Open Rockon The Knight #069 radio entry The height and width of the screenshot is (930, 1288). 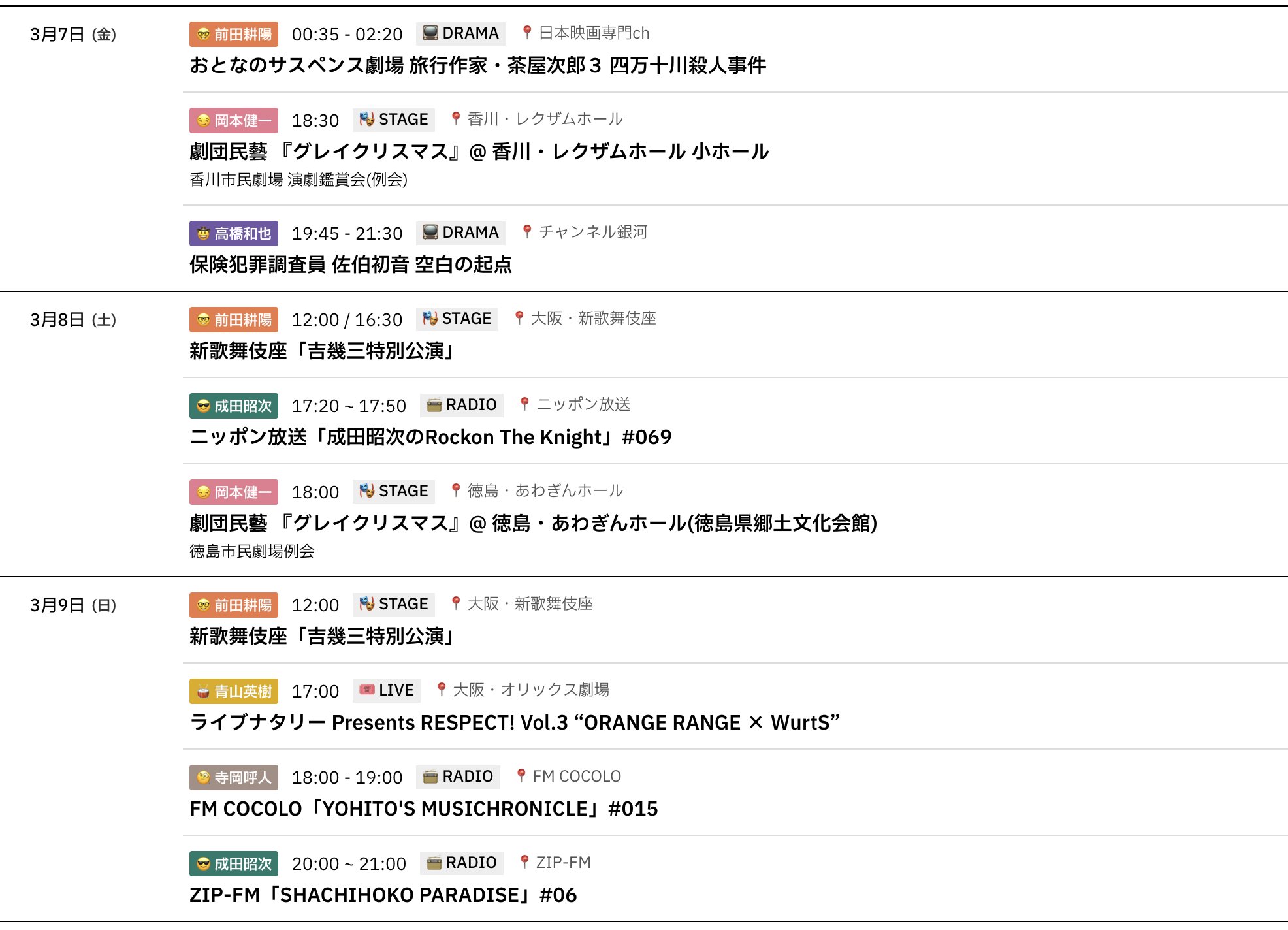pos(430,437)
